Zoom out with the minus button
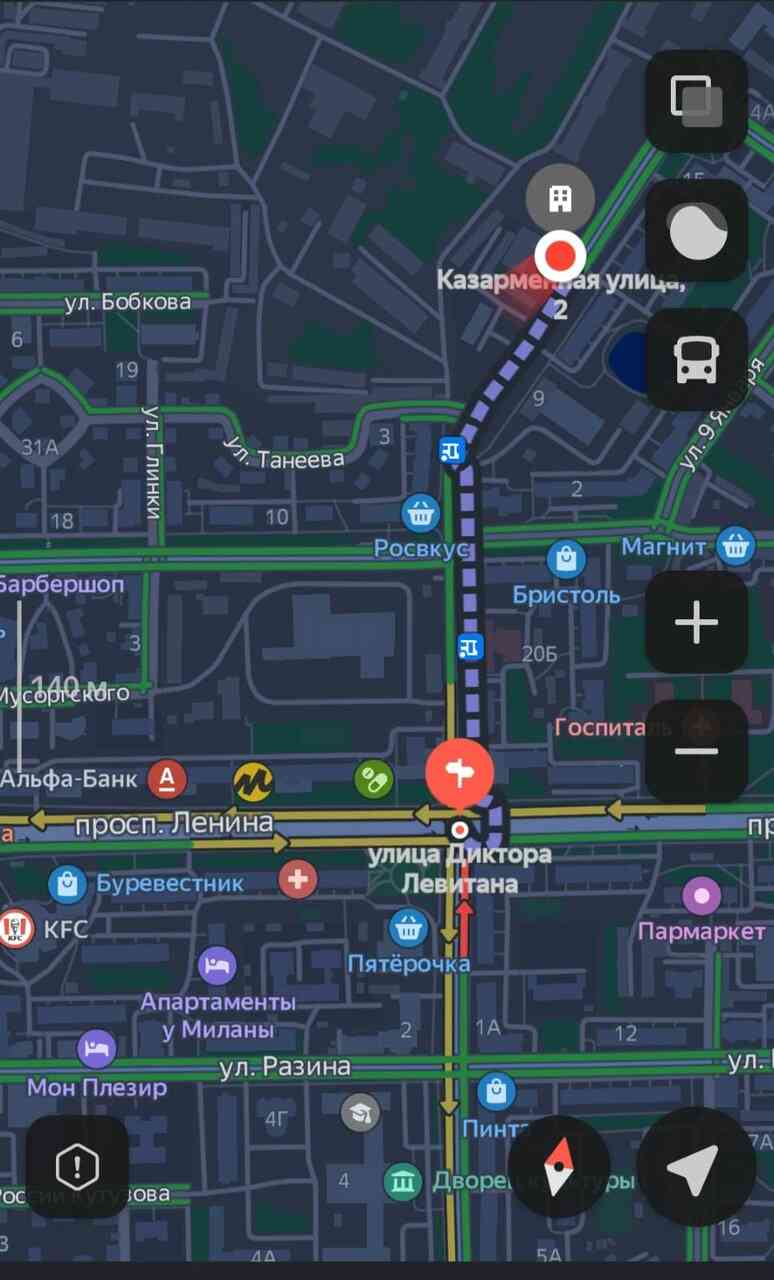 (696, 751)
